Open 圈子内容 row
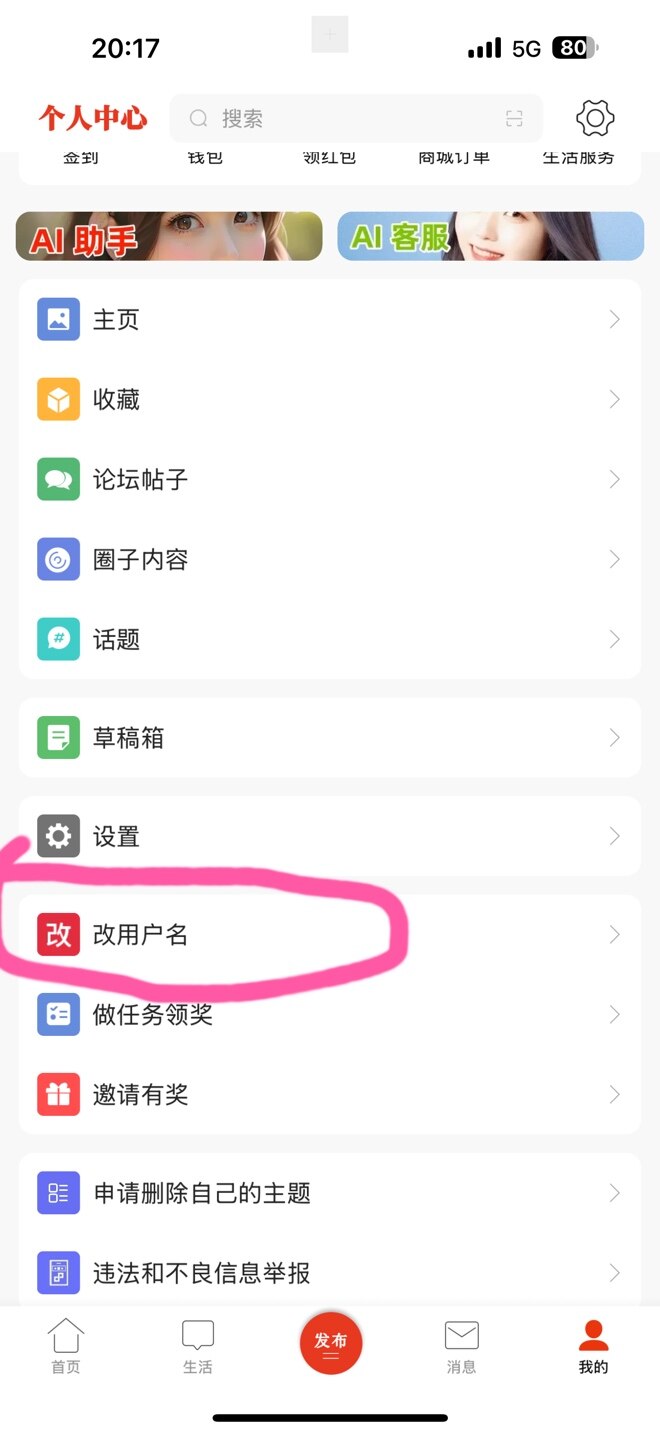The height and width of the screenshot is (1434, 660). 329,560
